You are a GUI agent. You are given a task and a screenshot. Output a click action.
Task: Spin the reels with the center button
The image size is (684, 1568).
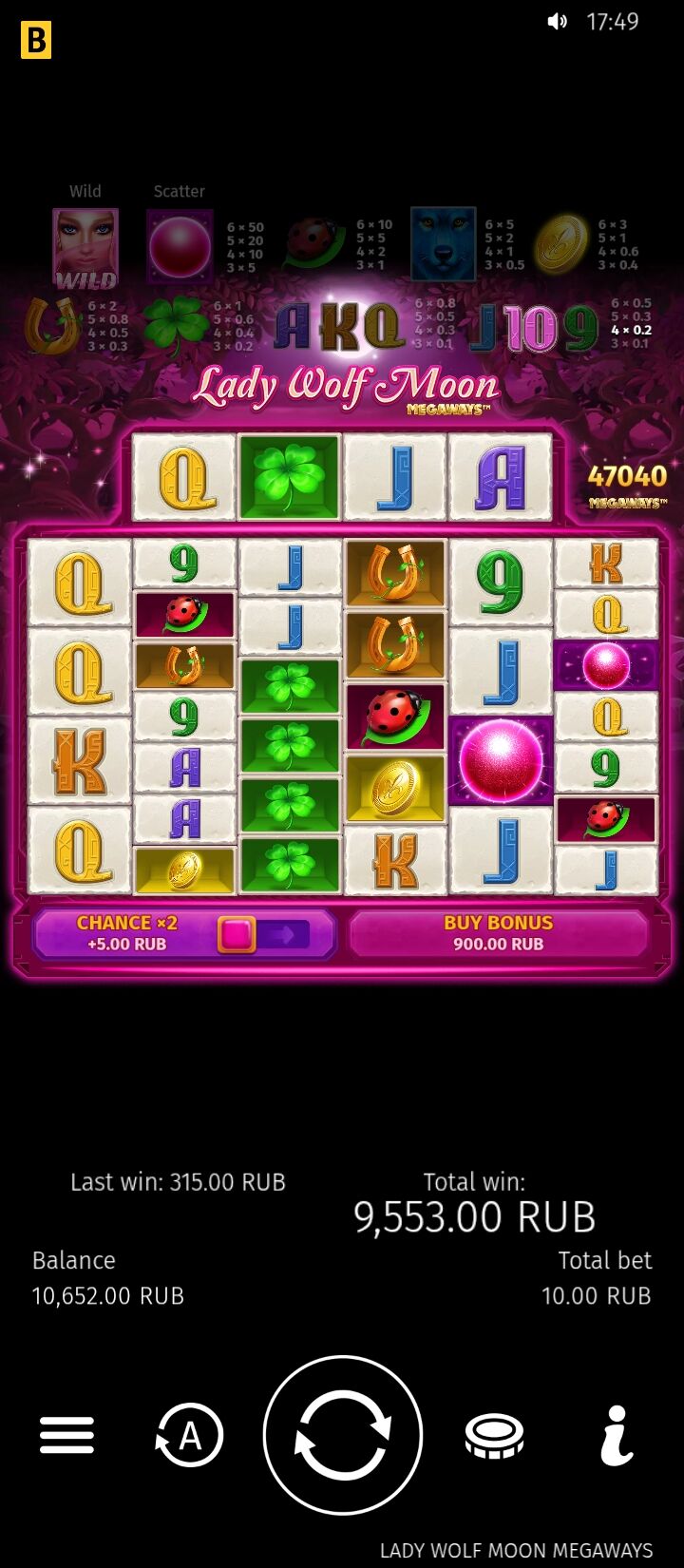point(342,1434)
